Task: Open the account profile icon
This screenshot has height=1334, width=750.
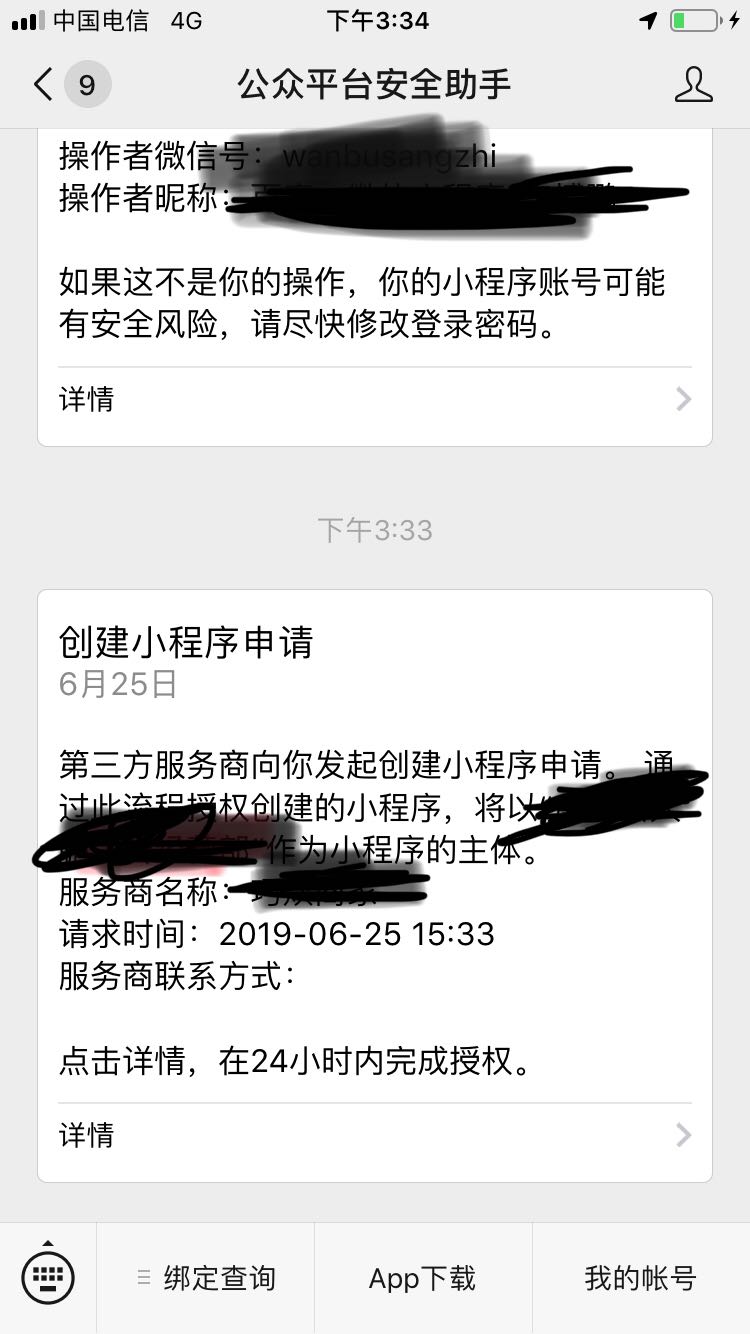Action: 693,85
